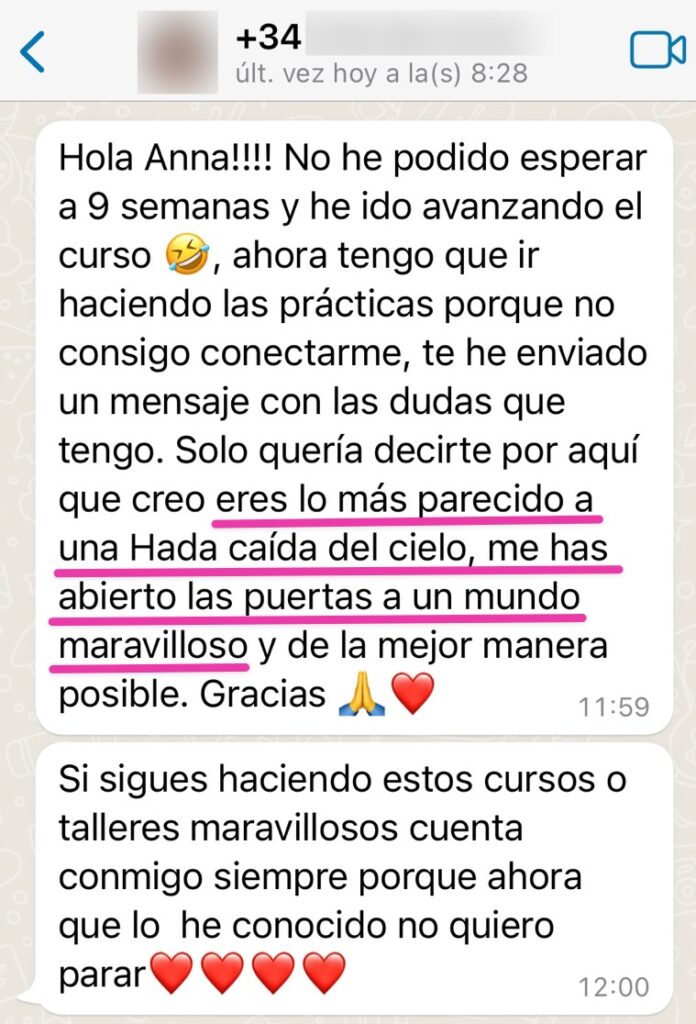Go back to the chat list

(33, 52)
